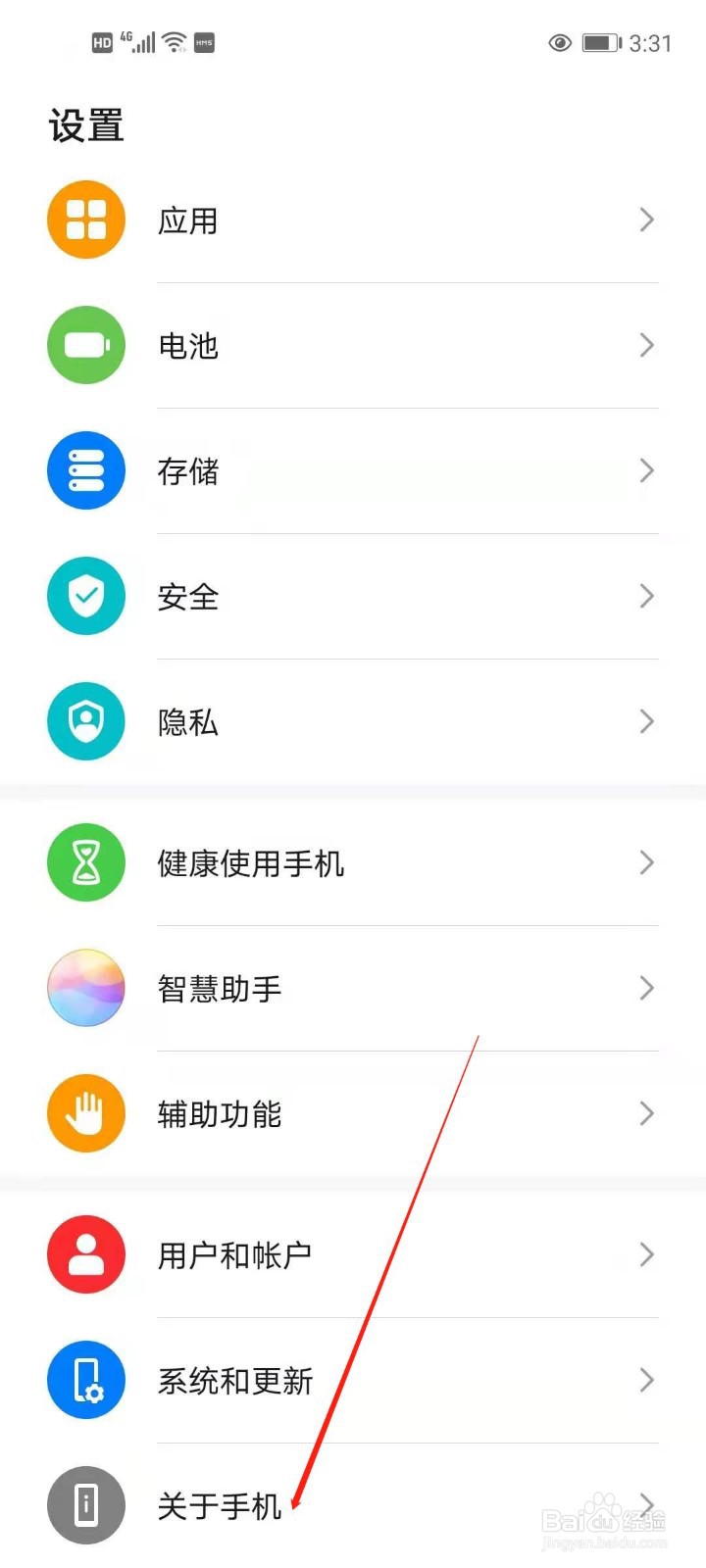The height and width of the screenshot is (1568, 706).
Task: Open the 应用 settings entry
Action: pos(188,220)
